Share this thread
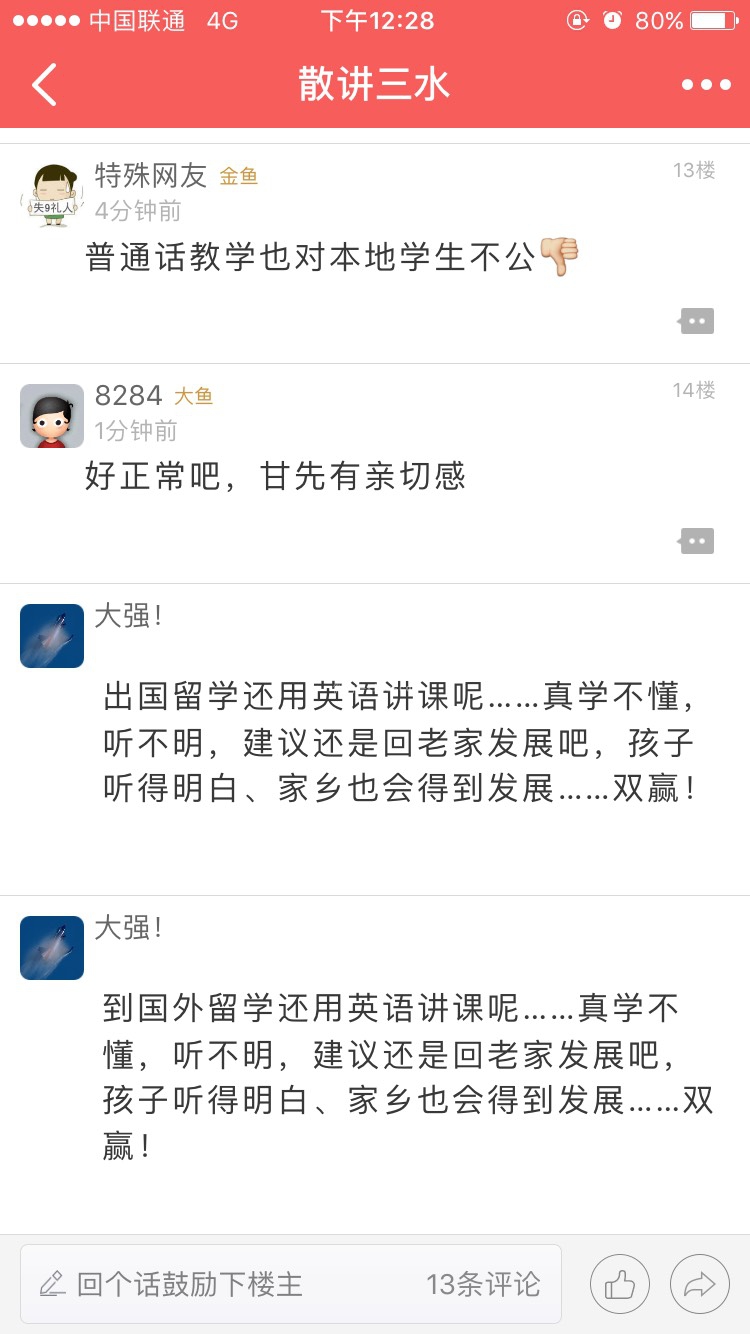The image size is (750, 1334). point(700,1284)
